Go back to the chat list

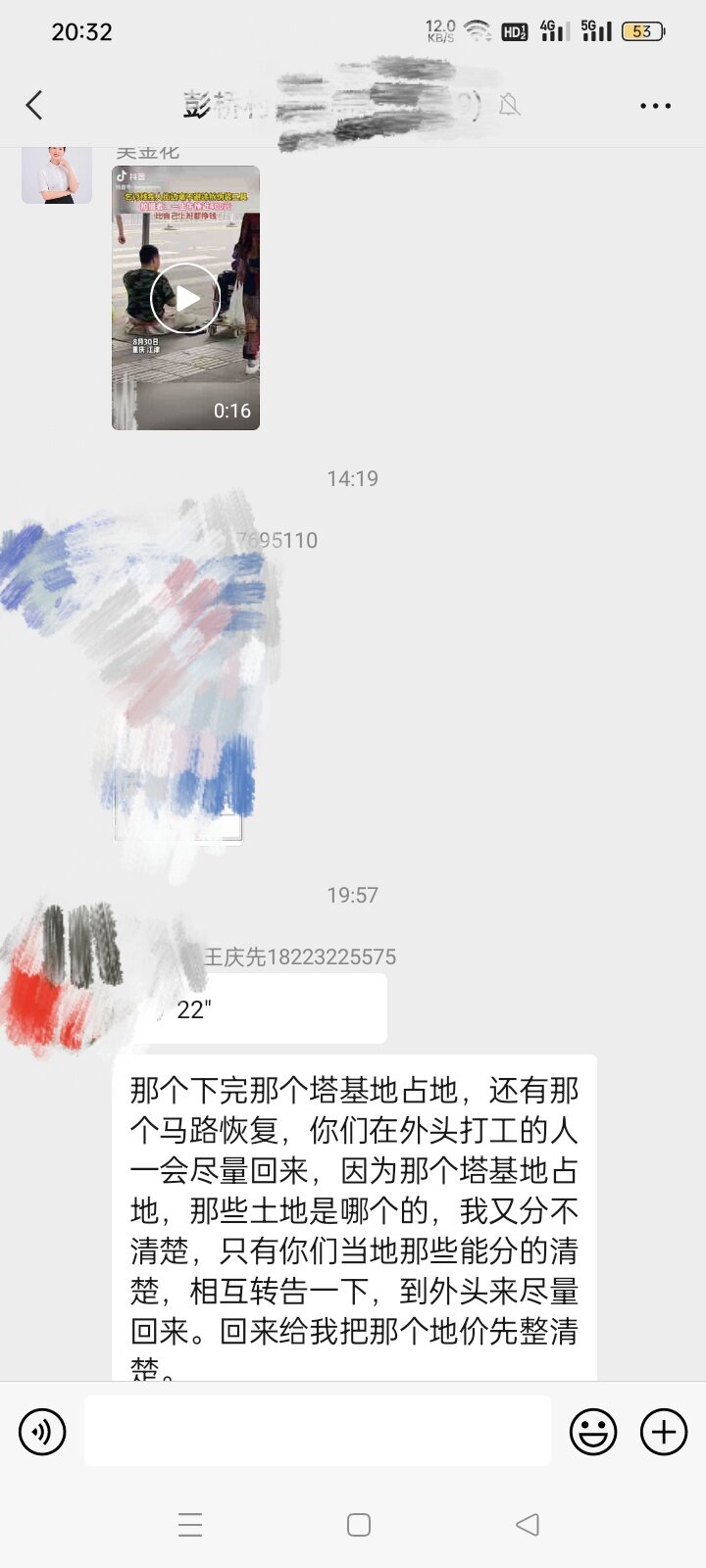pos(35,105)
